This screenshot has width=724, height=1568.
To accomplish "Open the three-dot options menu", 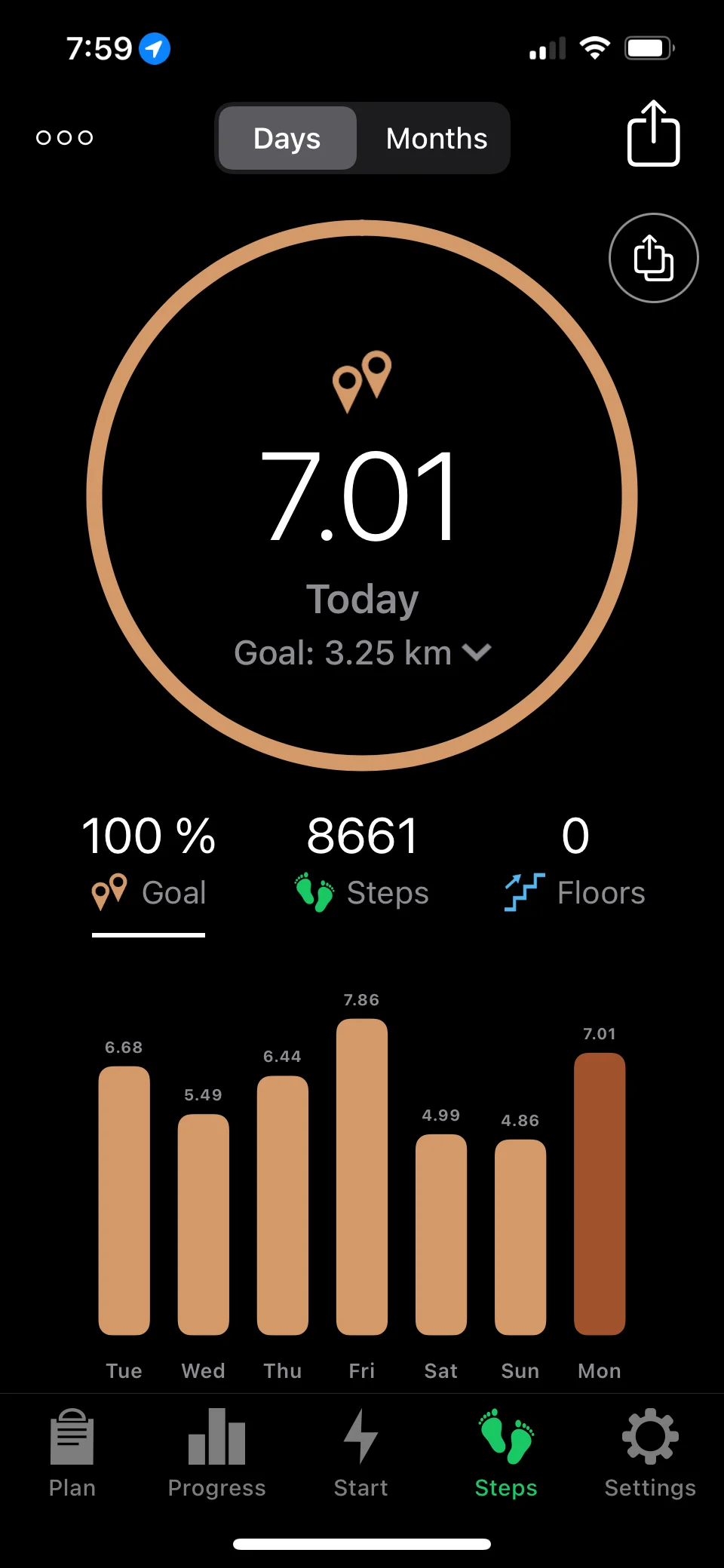I will pyautogui.click(x=65, y=137).
